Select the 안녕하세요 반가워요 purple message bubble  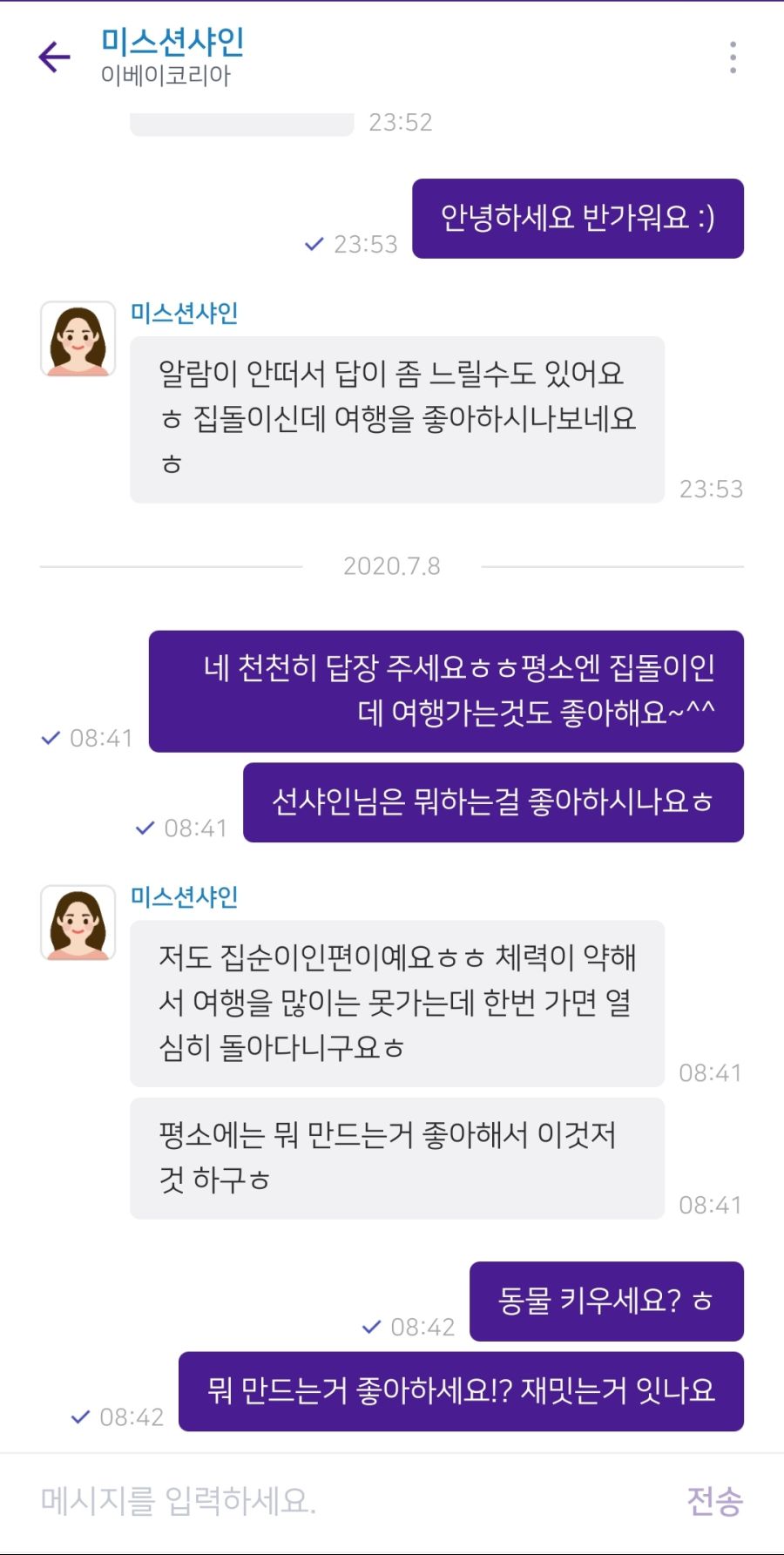pos(578,219)
